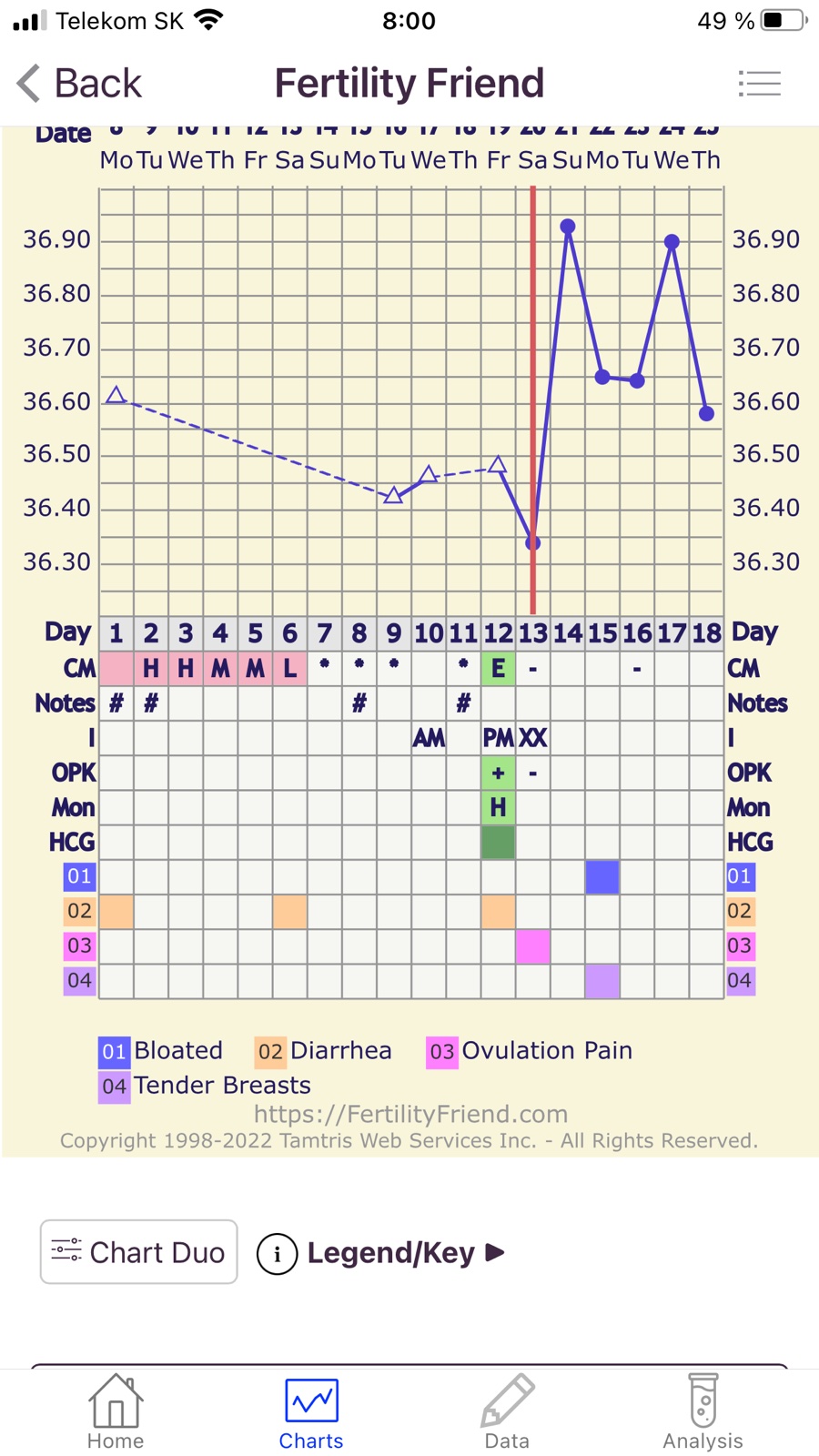Select the Charts tab

click(x=311, y=1413)
